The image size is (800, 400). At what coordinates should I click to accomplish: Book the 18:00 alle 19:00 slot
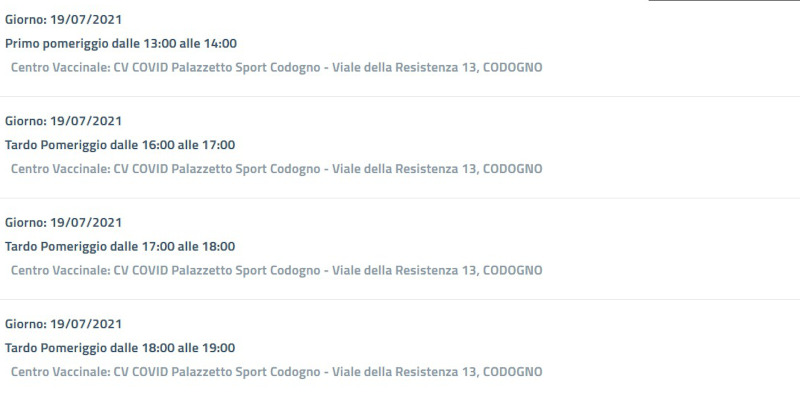click(120, 348)
